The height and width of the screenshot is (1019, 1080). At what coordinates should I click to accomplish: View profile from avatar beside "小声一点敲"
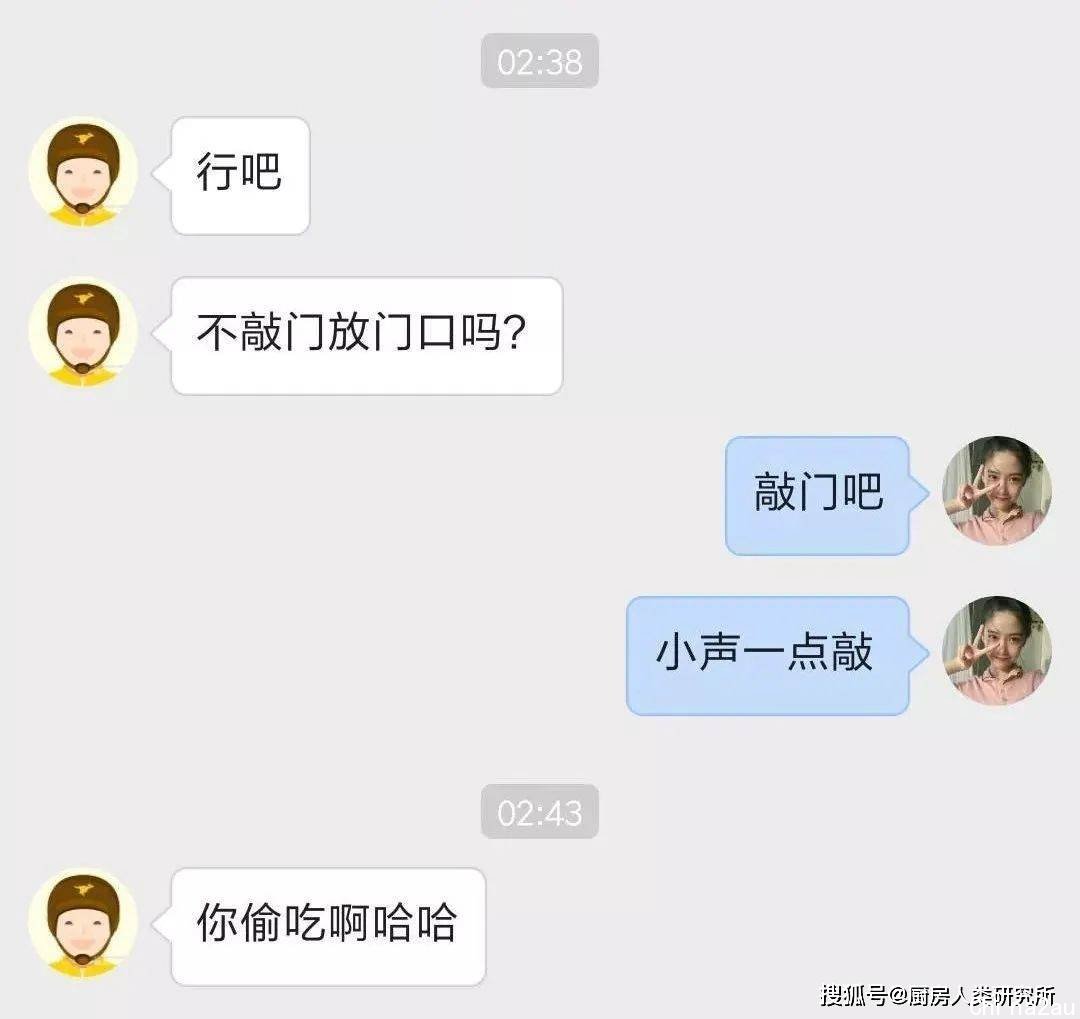996,651
